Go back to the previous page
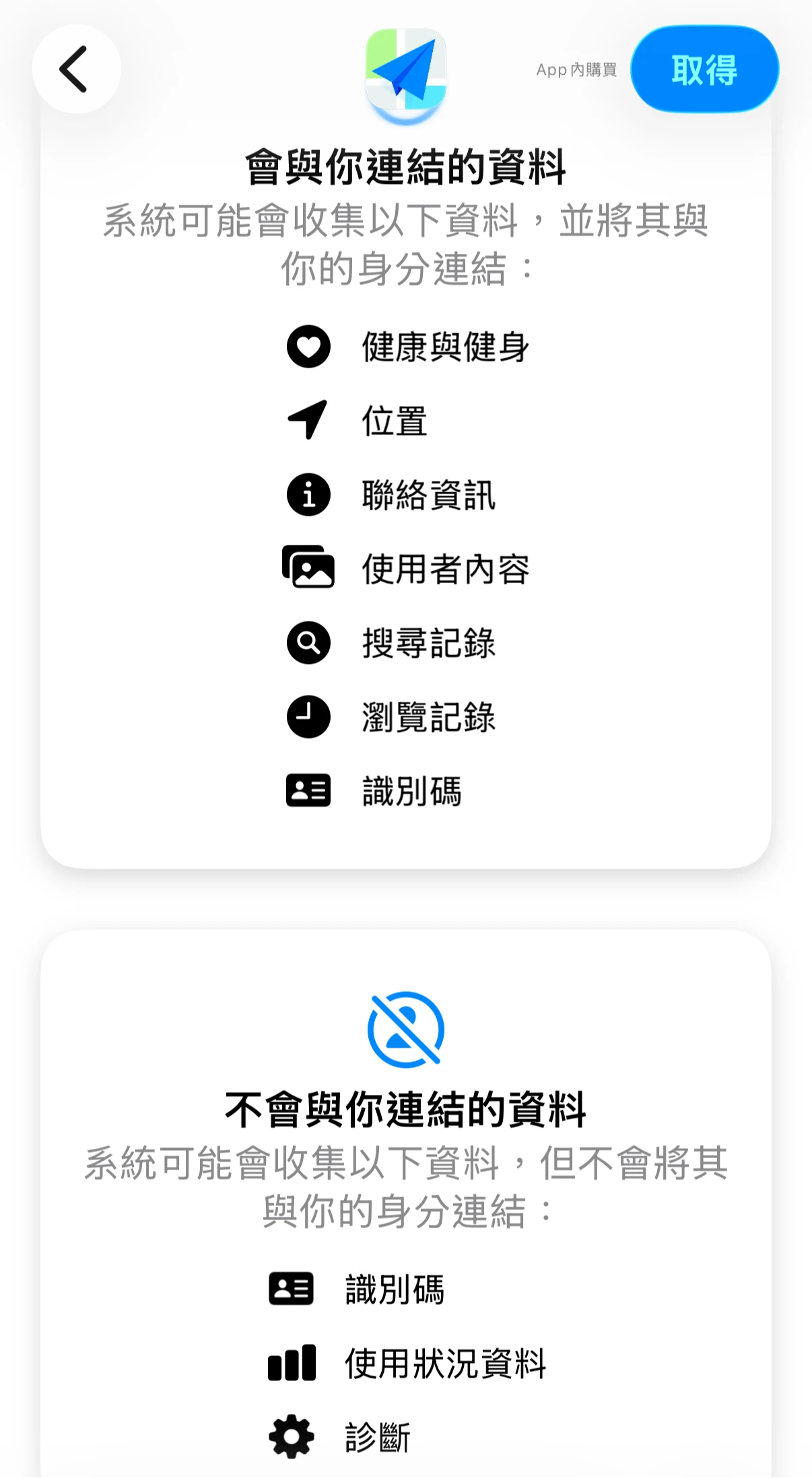Viewport: 812px width, 1478px height. point(76,69)
